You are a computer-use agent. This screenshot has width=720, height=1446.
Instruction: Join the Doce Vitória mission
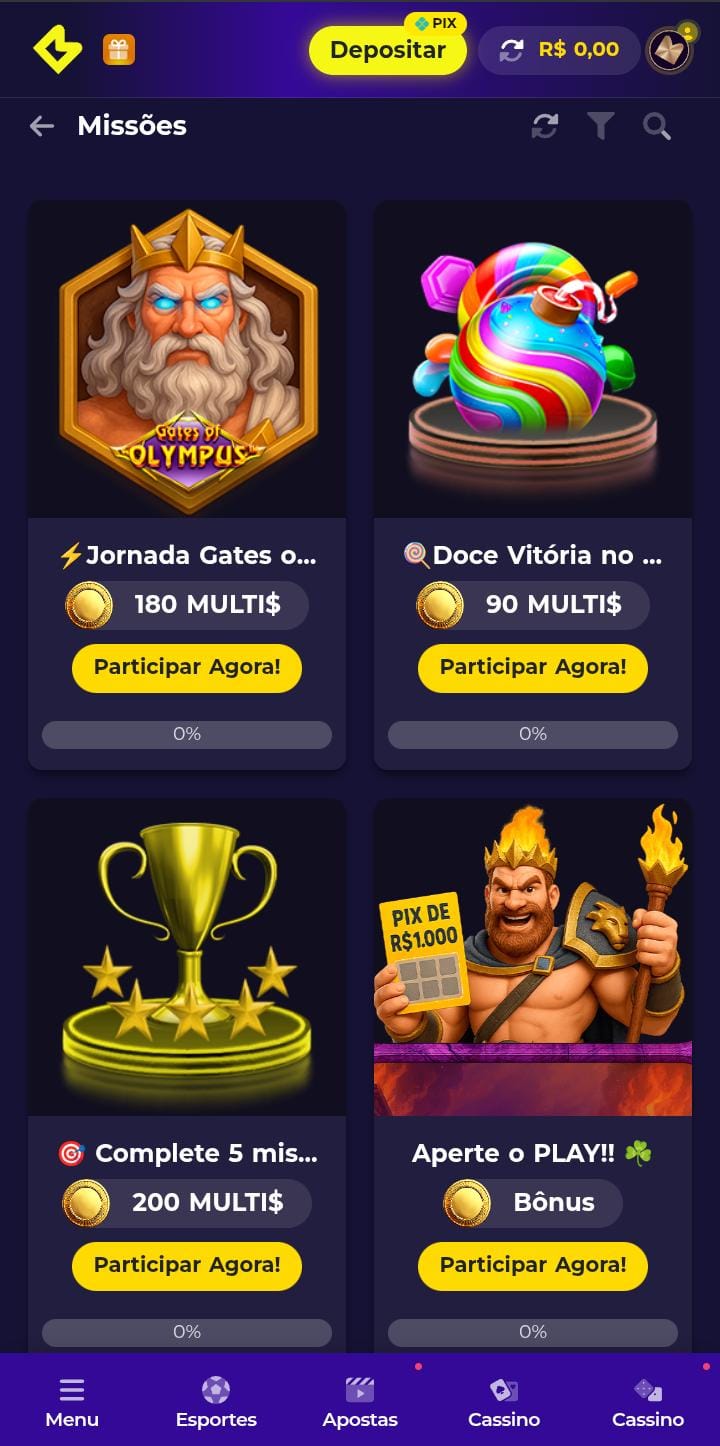[533, 667]
